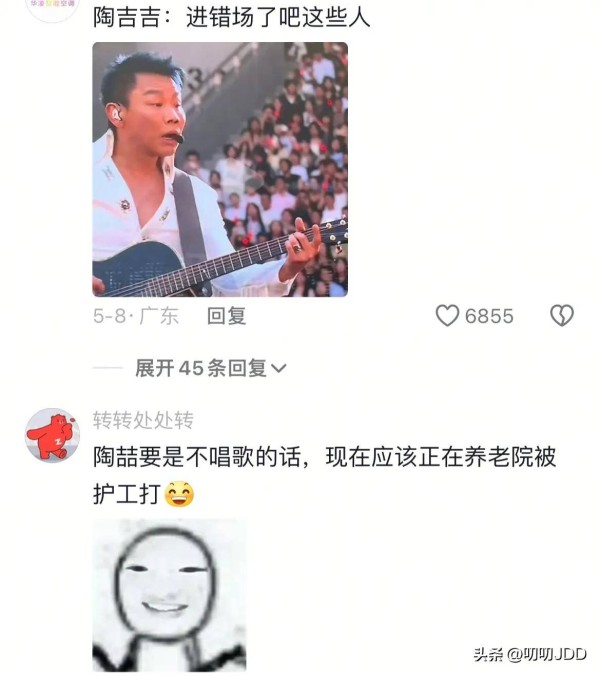The height and width of the screenshot is (676, 600).
Task: Open the avatar of 转转处处转
Action: point(51,434)
